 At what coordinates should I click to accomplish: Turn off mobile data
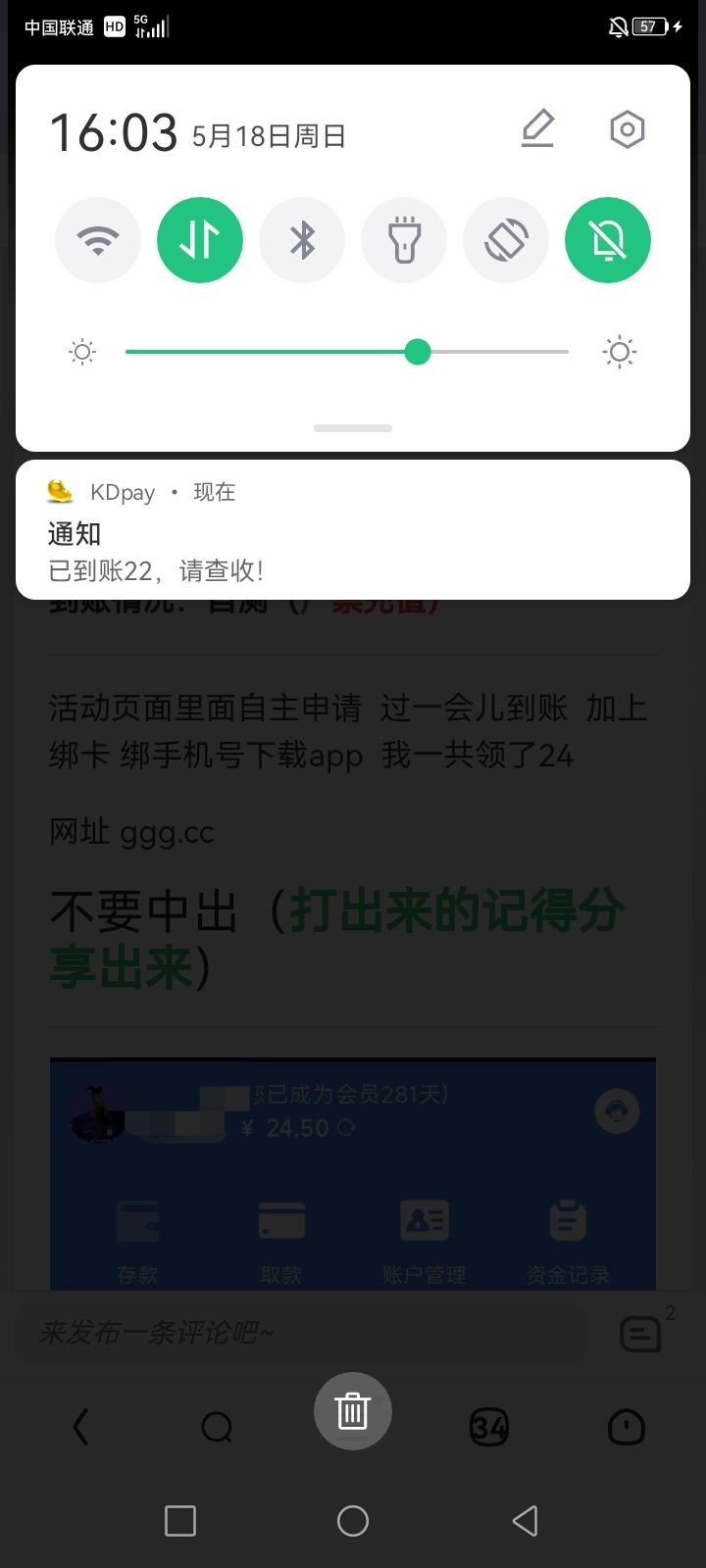click(200, 240)
